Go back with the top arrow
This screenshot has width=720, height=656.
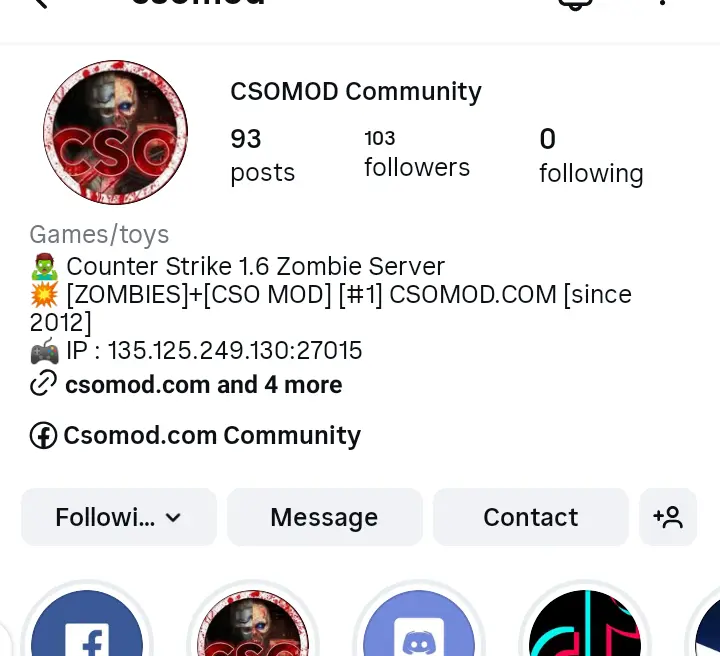coord(41,3)
